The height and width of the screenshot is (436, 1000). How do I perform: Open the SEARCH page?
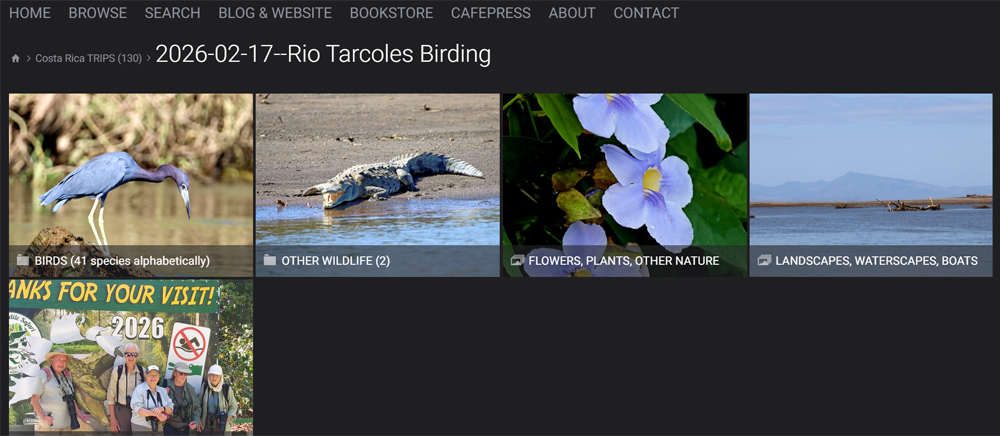[172, 13]
